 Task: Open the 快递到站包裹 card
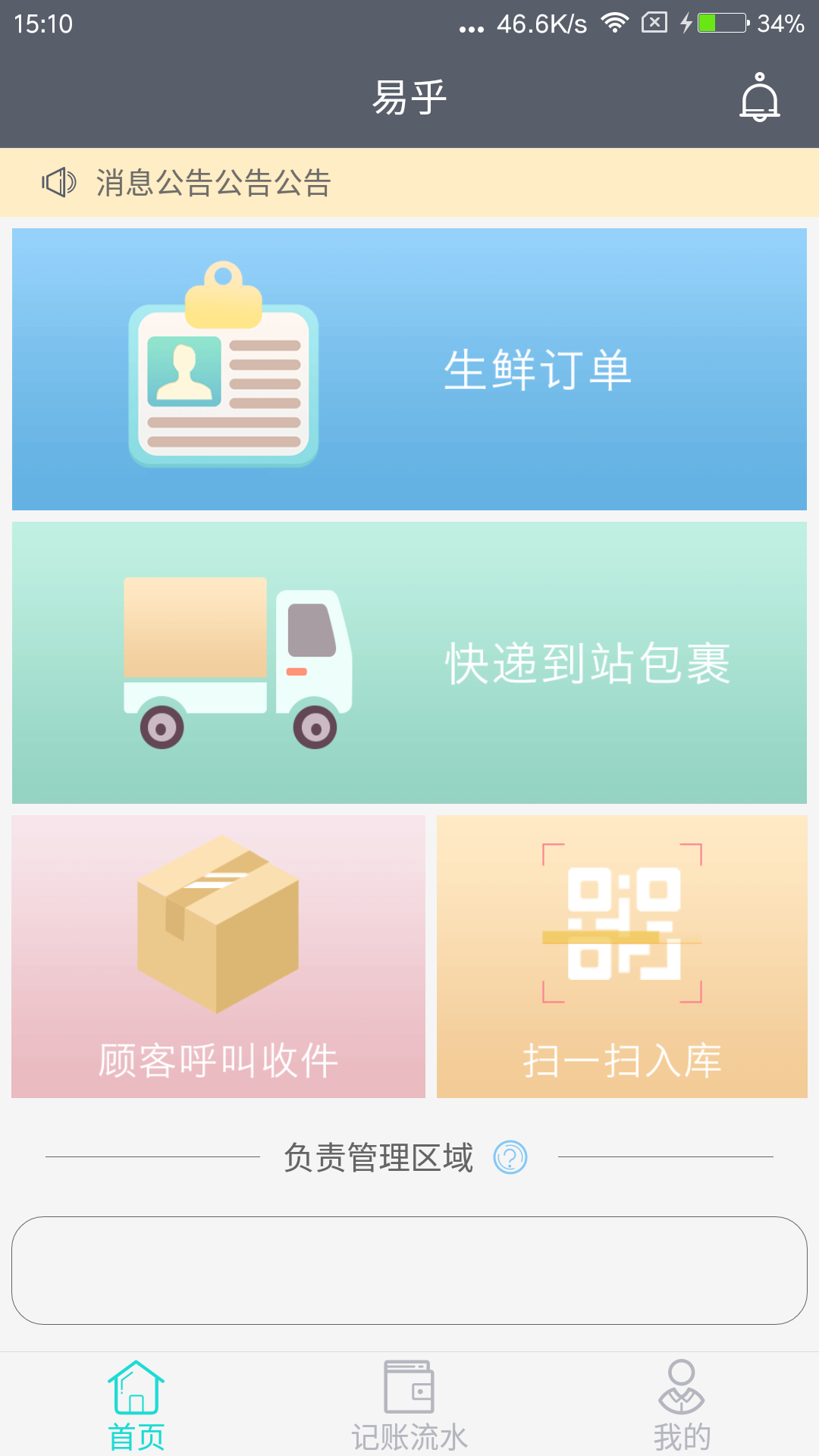(x=409, y=663)
